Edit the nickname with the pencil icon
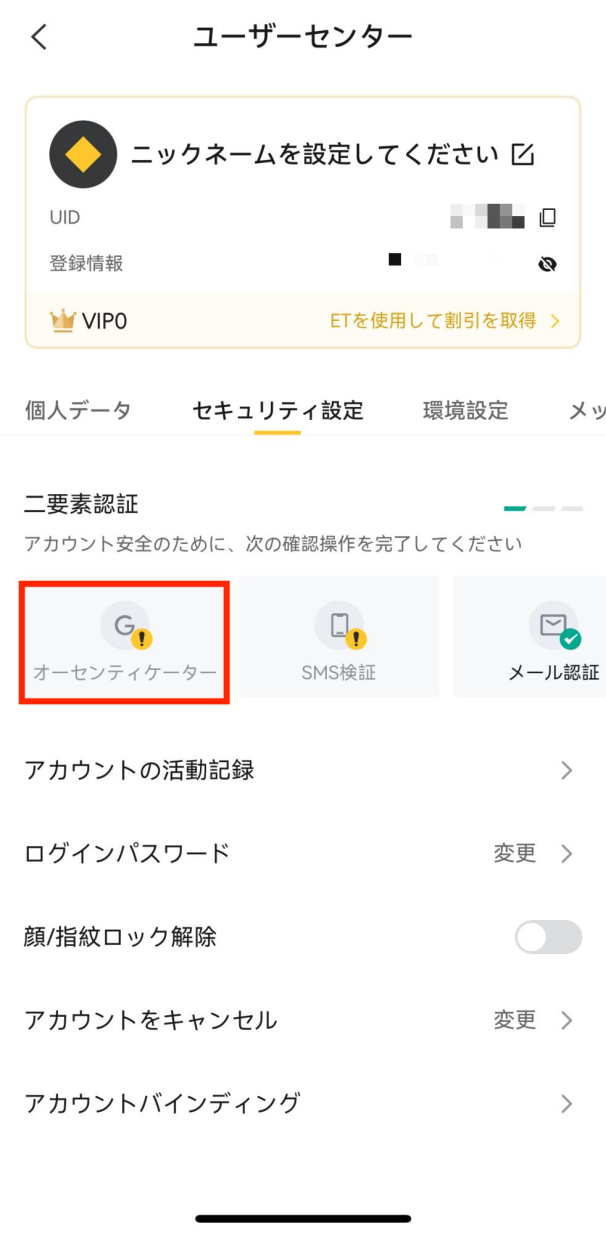606x1235 pixels. click(x=523, y=154)
